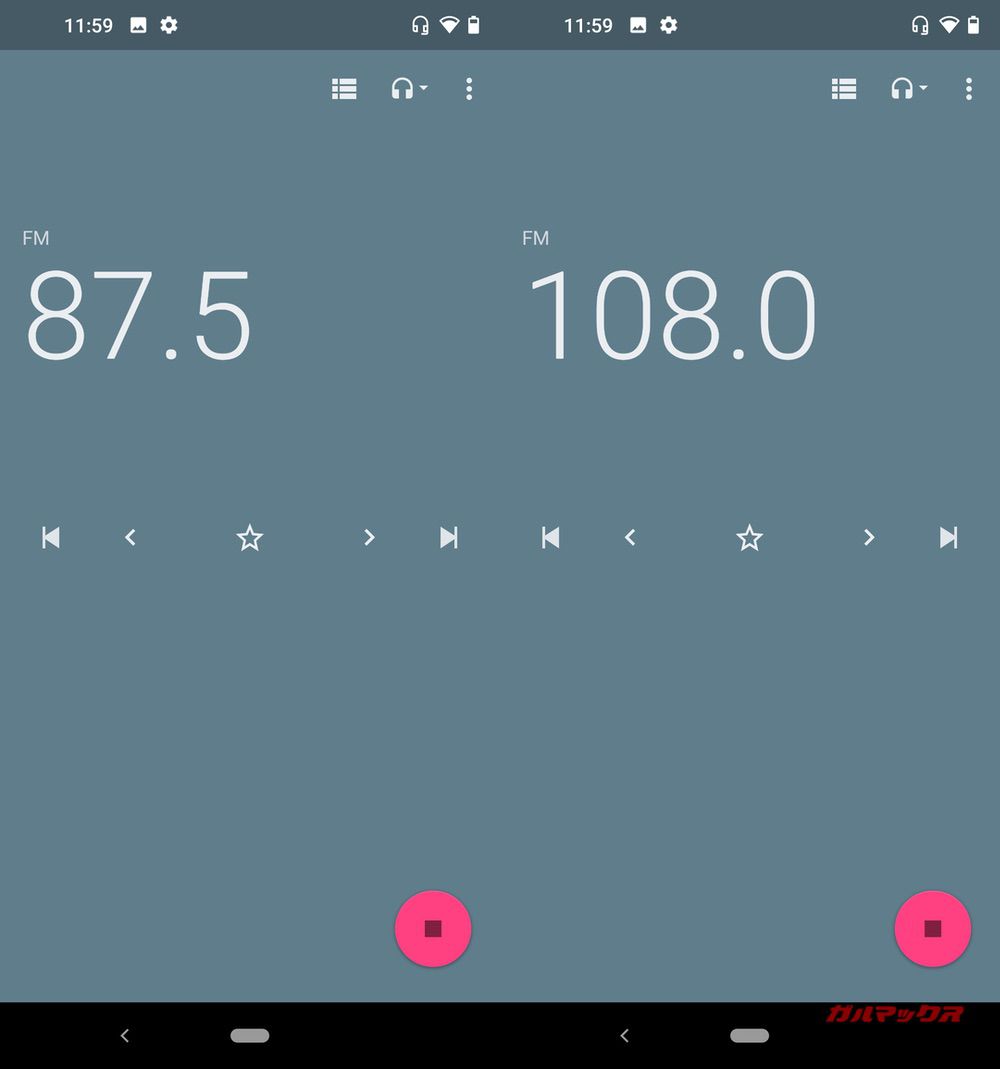The image size is (1000, 1069).
Task: Seek to next station from 108.0
Action: click(949, 538)
